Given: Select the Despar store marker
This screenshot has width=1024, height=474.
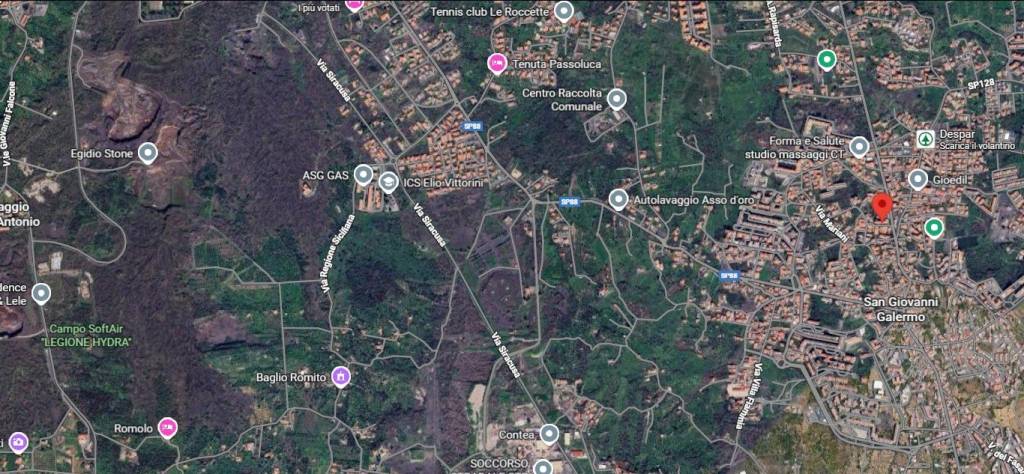Looking at the screenshot, I should pos(926,138).
